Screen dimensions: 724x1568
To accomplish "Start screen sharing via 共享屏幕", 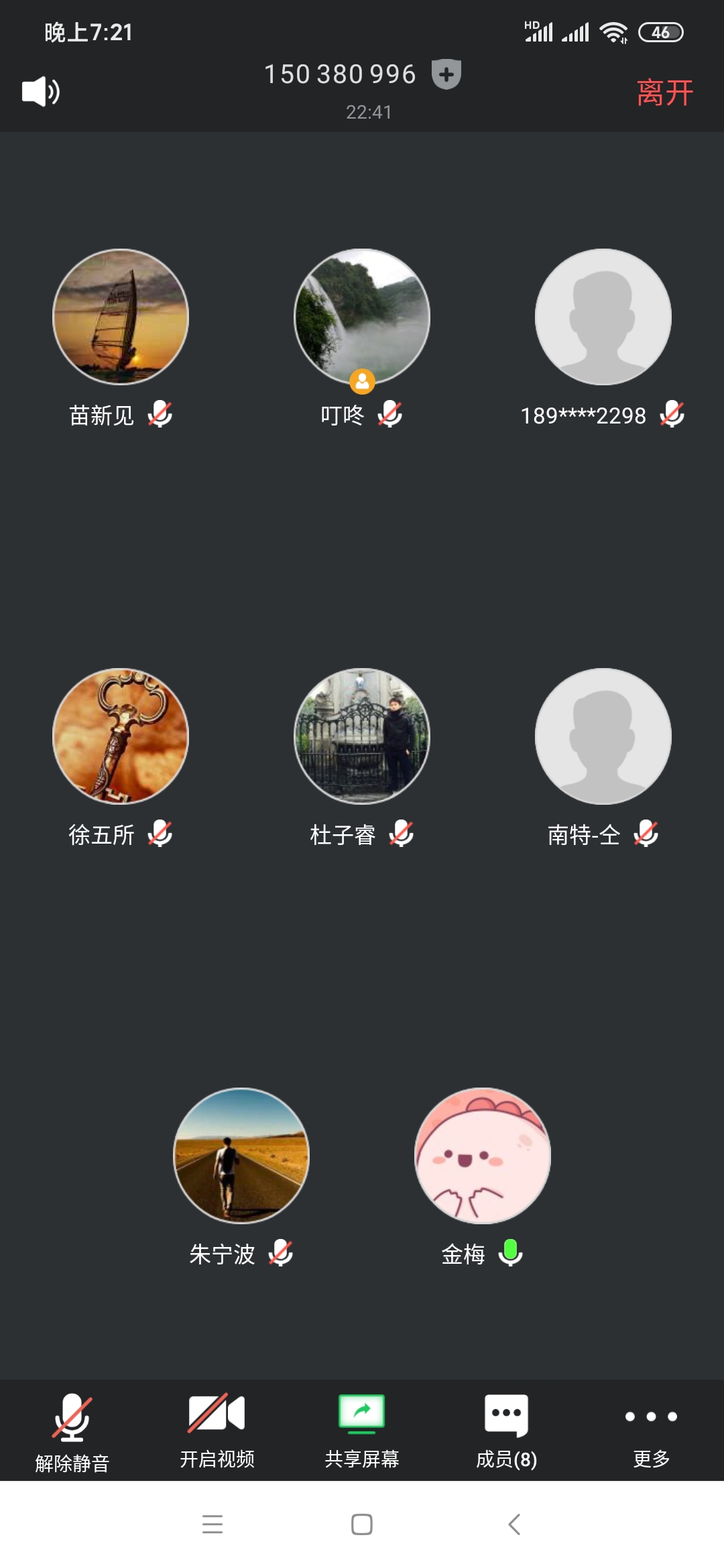I will pos(362,1428).
